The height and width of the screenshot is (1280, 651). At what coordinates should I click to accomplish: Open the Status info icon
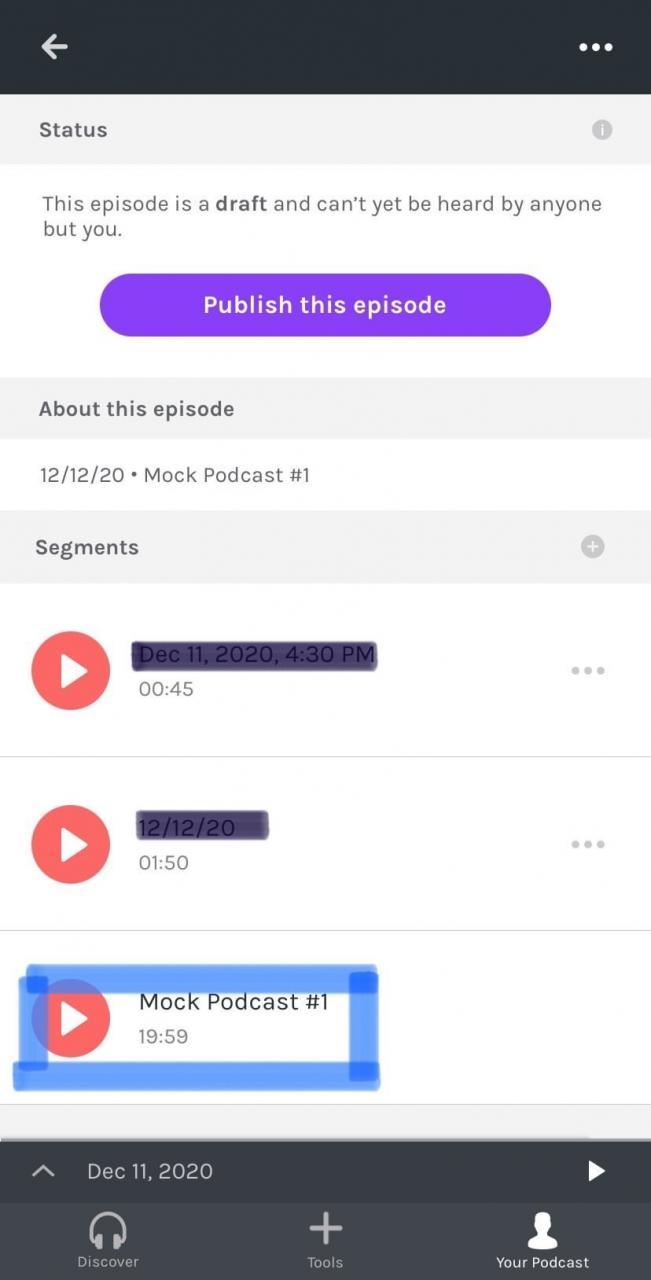(601, 130)
